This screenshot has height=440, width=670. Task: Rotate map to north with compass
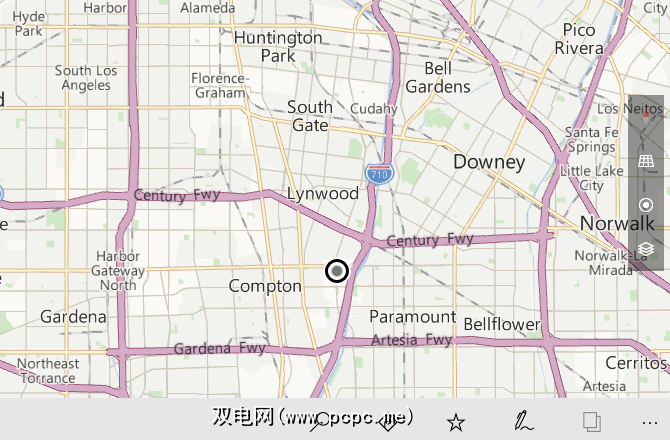click(646, 118)
